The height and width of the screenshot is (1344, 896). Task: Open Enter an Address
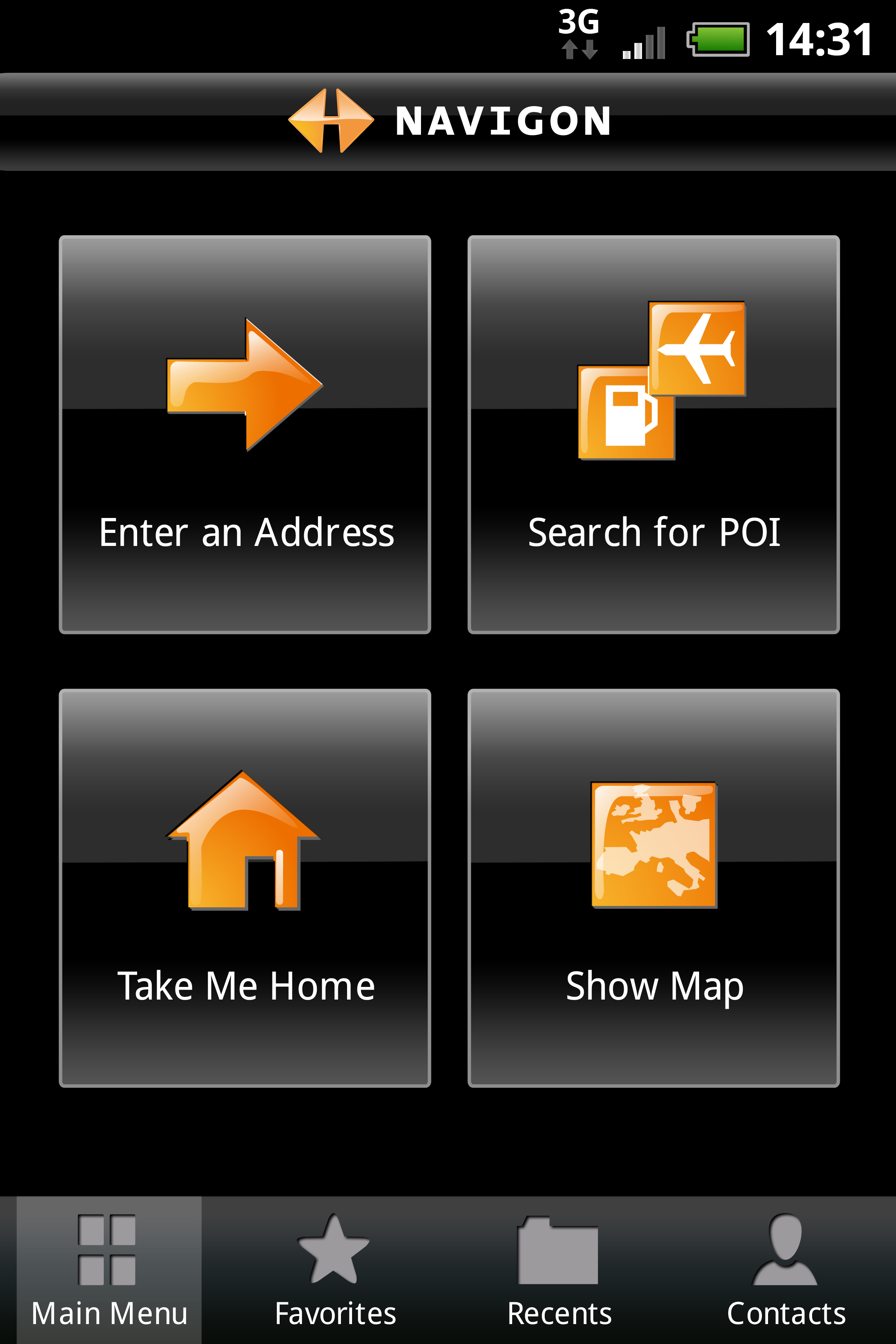244,434
